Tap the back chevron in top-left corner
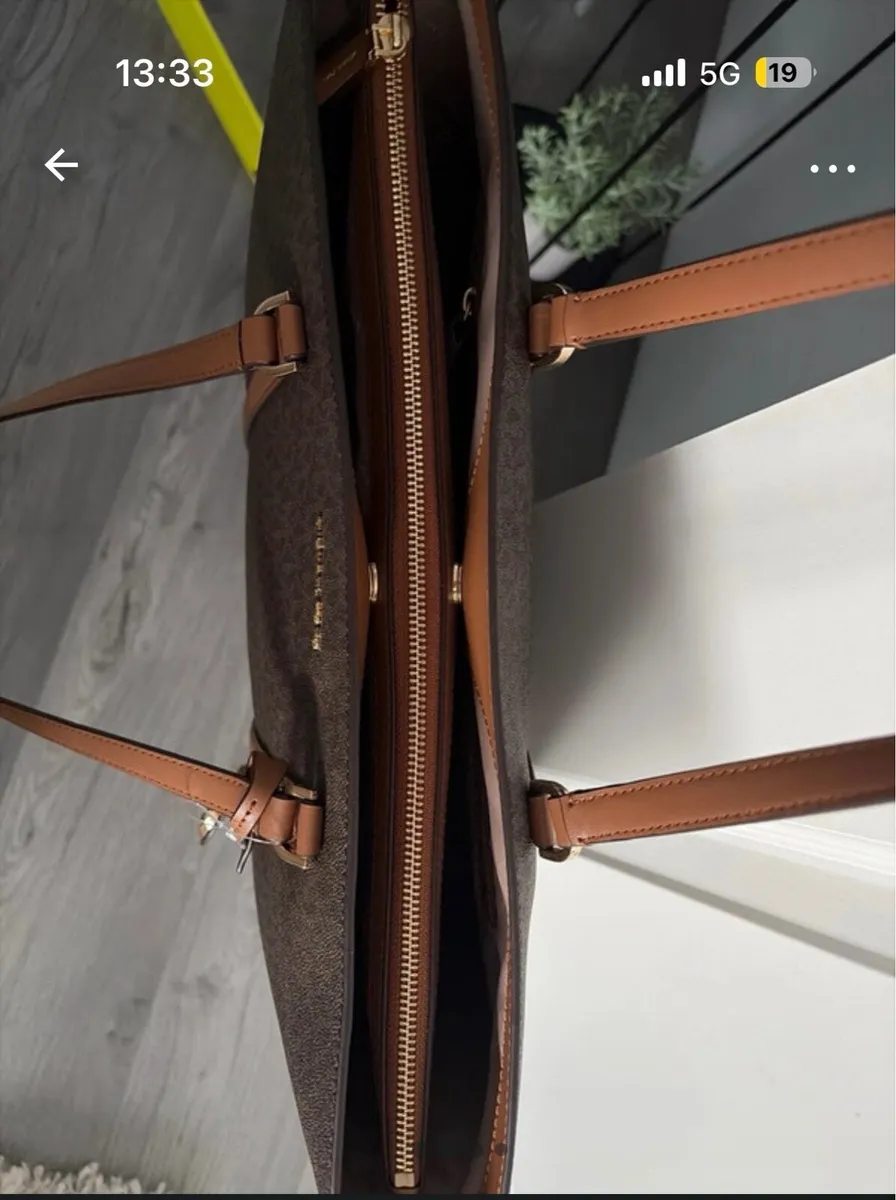This screenshot has height=1200, width=896. (x=60, y=163)
